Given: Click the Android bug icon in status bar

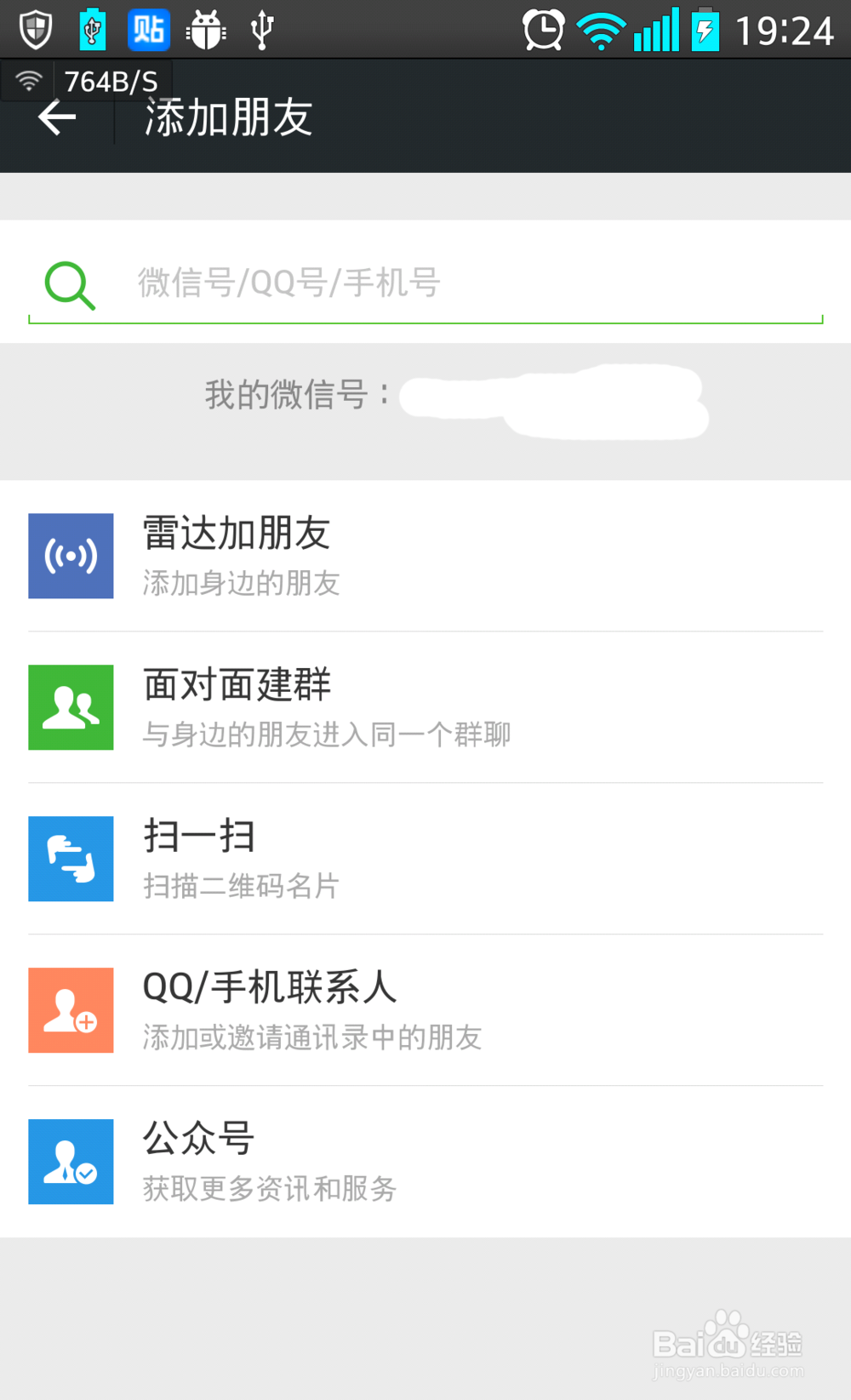Looking at the screenshot, I should pyautogui.click(x=206, y=28).
